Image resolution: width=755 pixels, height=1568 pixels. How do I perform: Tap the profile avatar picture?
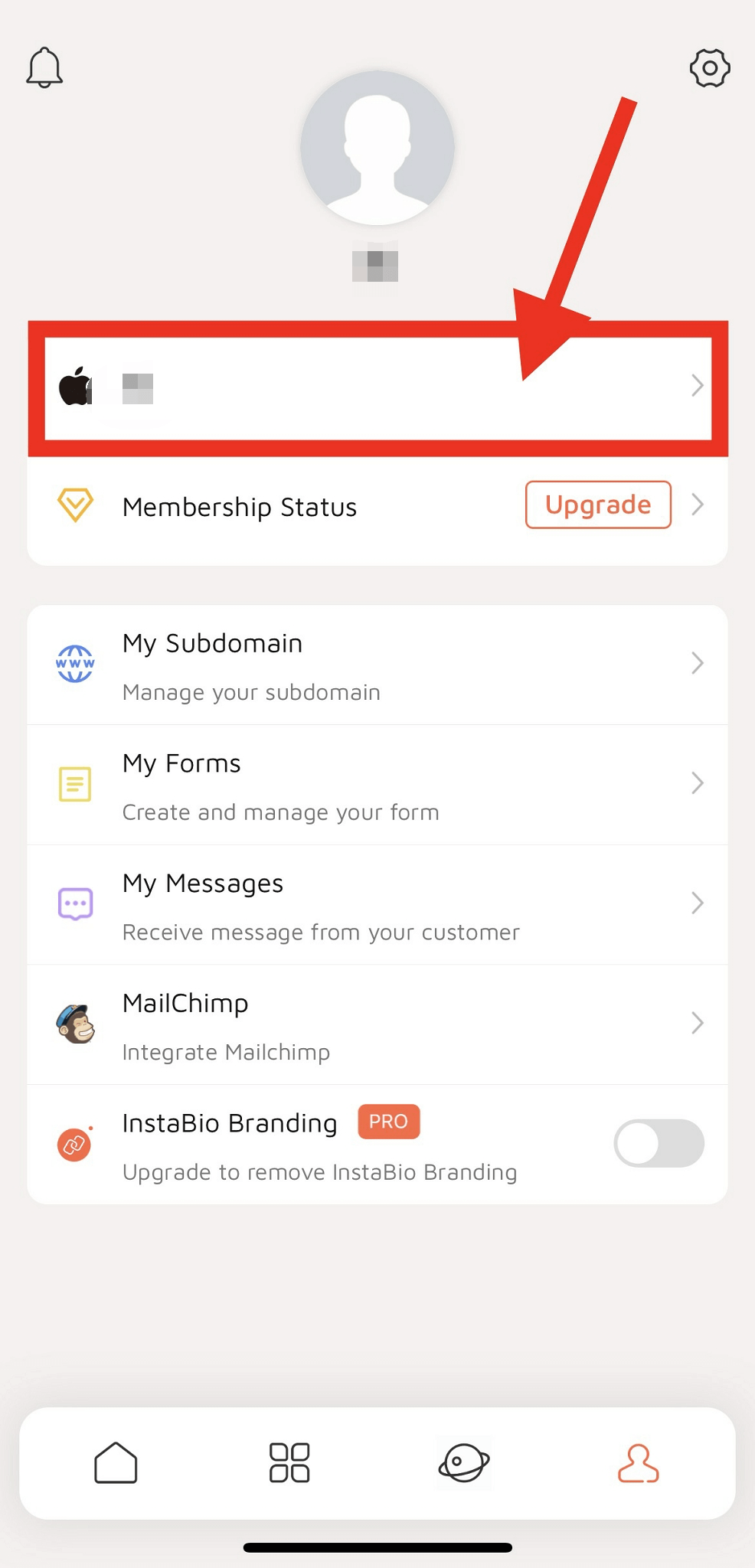[377, 149]
